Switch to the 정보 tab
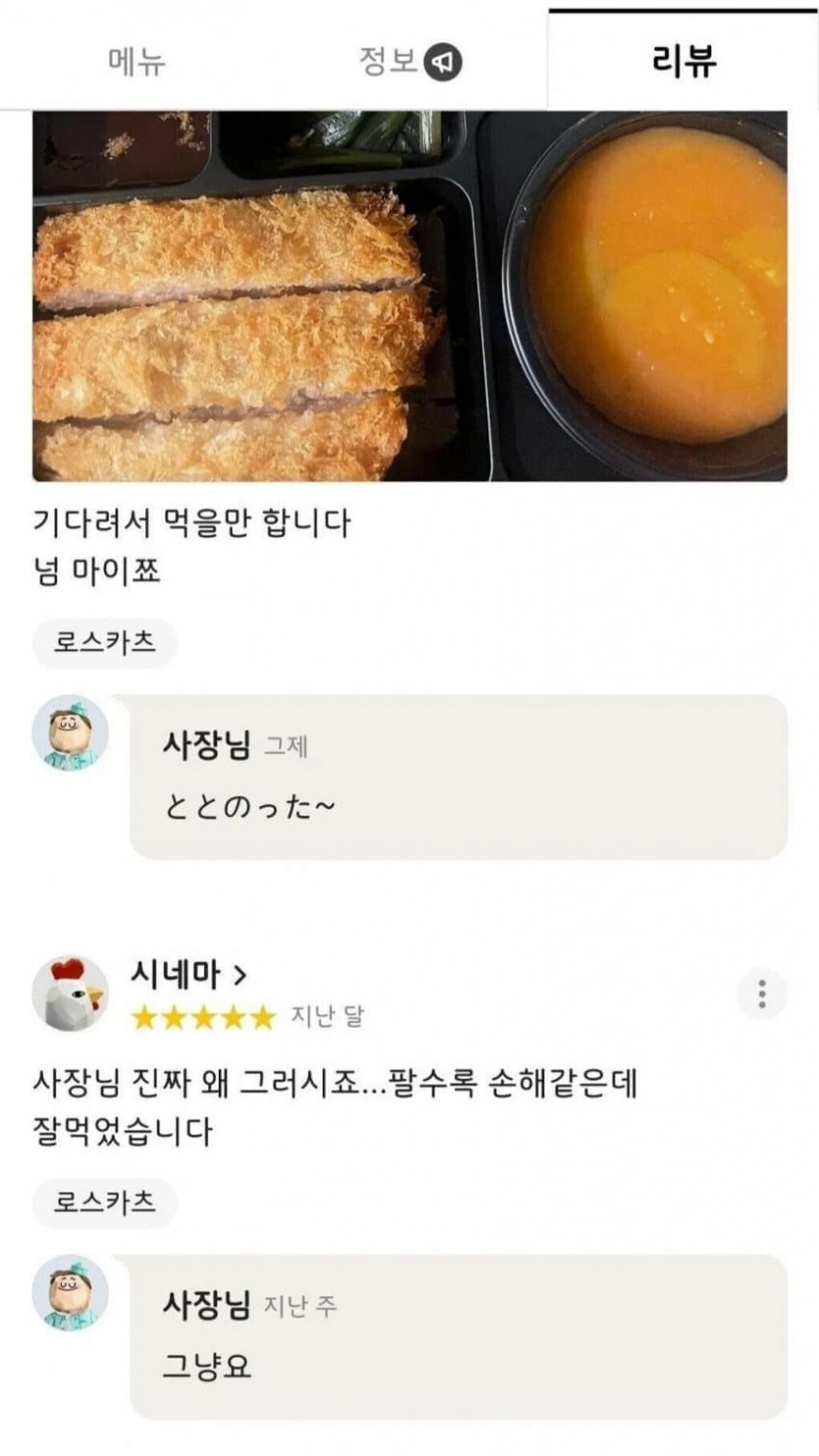The width and height of the screenshot is (819, 1456). [409, 61]
